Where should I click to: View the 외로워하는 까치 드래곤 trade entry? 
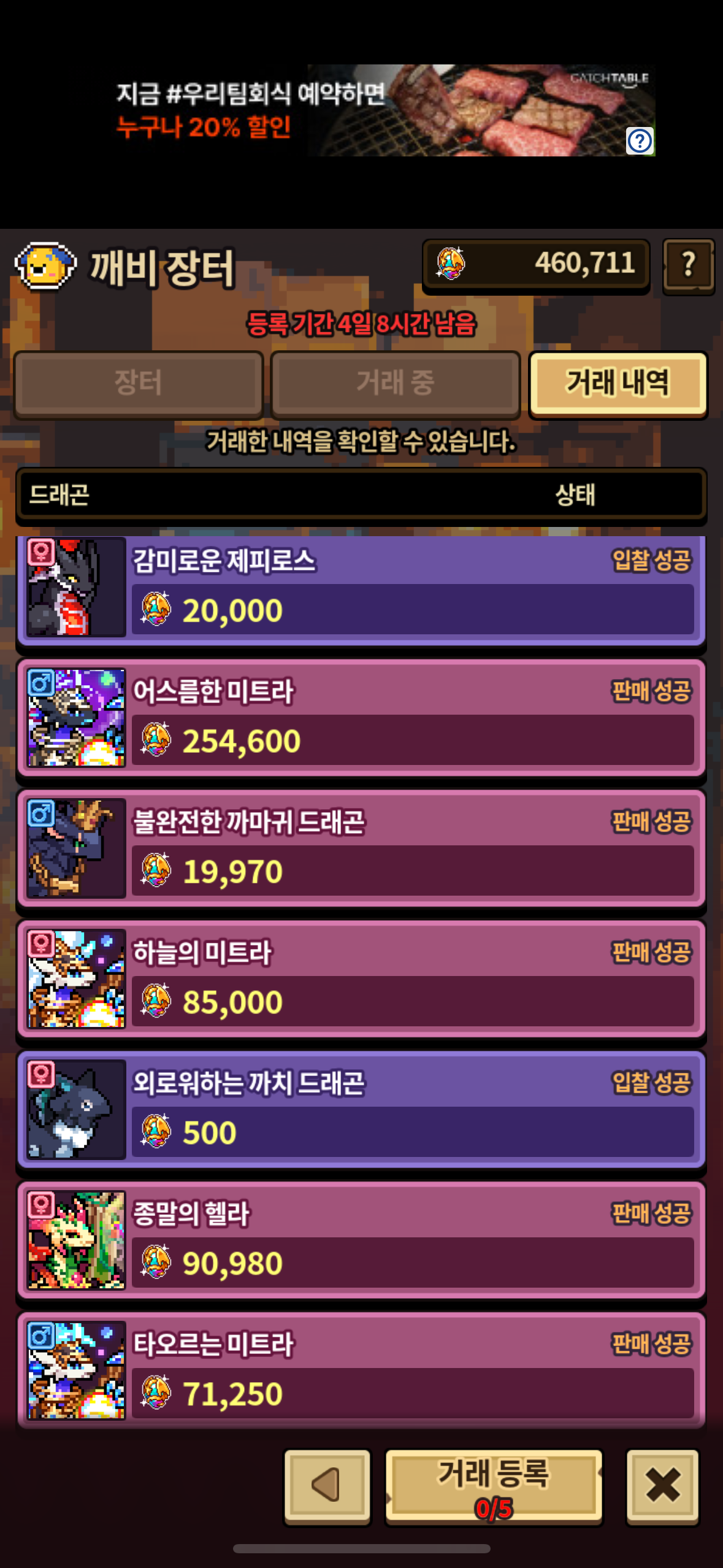(361, 1110)
